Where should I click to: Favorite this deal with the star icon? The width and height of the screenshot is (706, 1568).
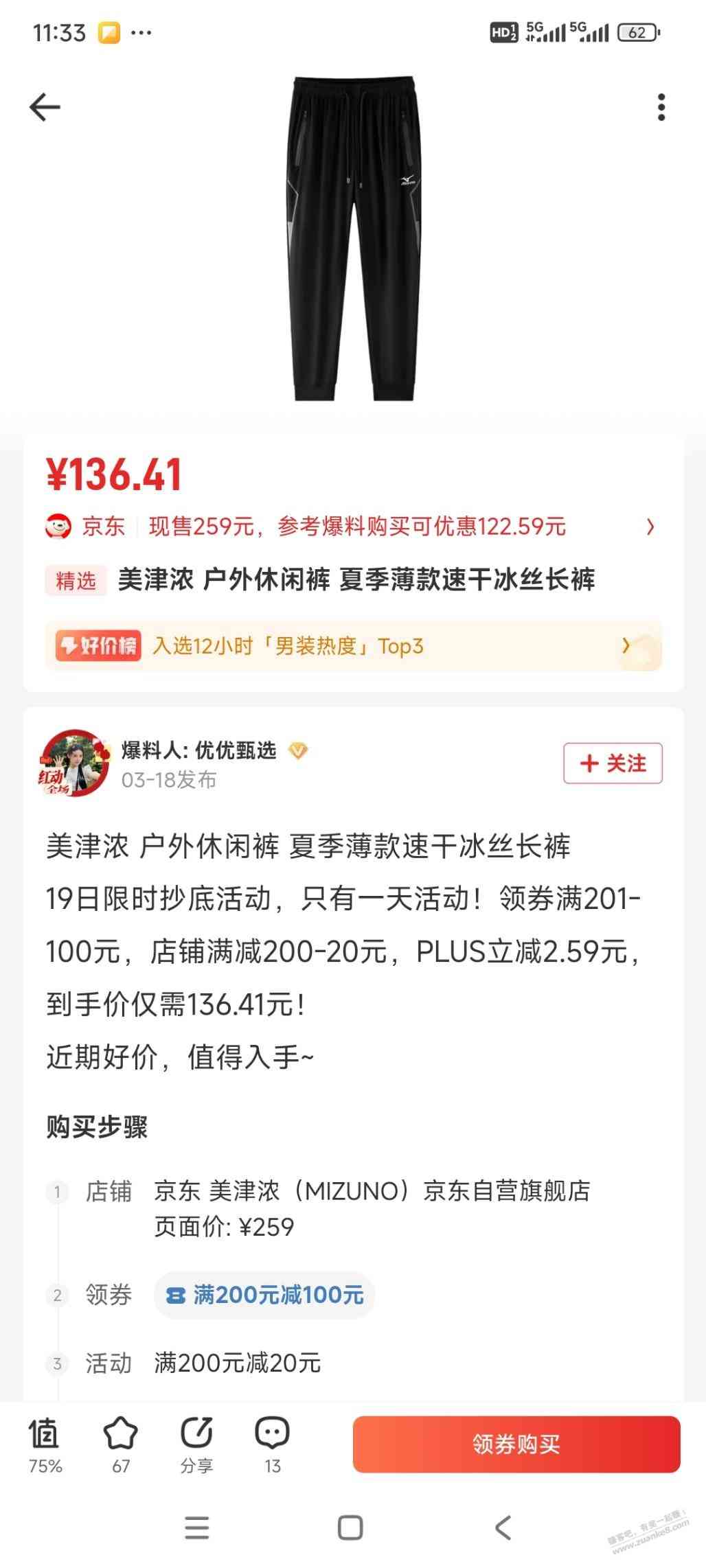tap(121, 1444)
